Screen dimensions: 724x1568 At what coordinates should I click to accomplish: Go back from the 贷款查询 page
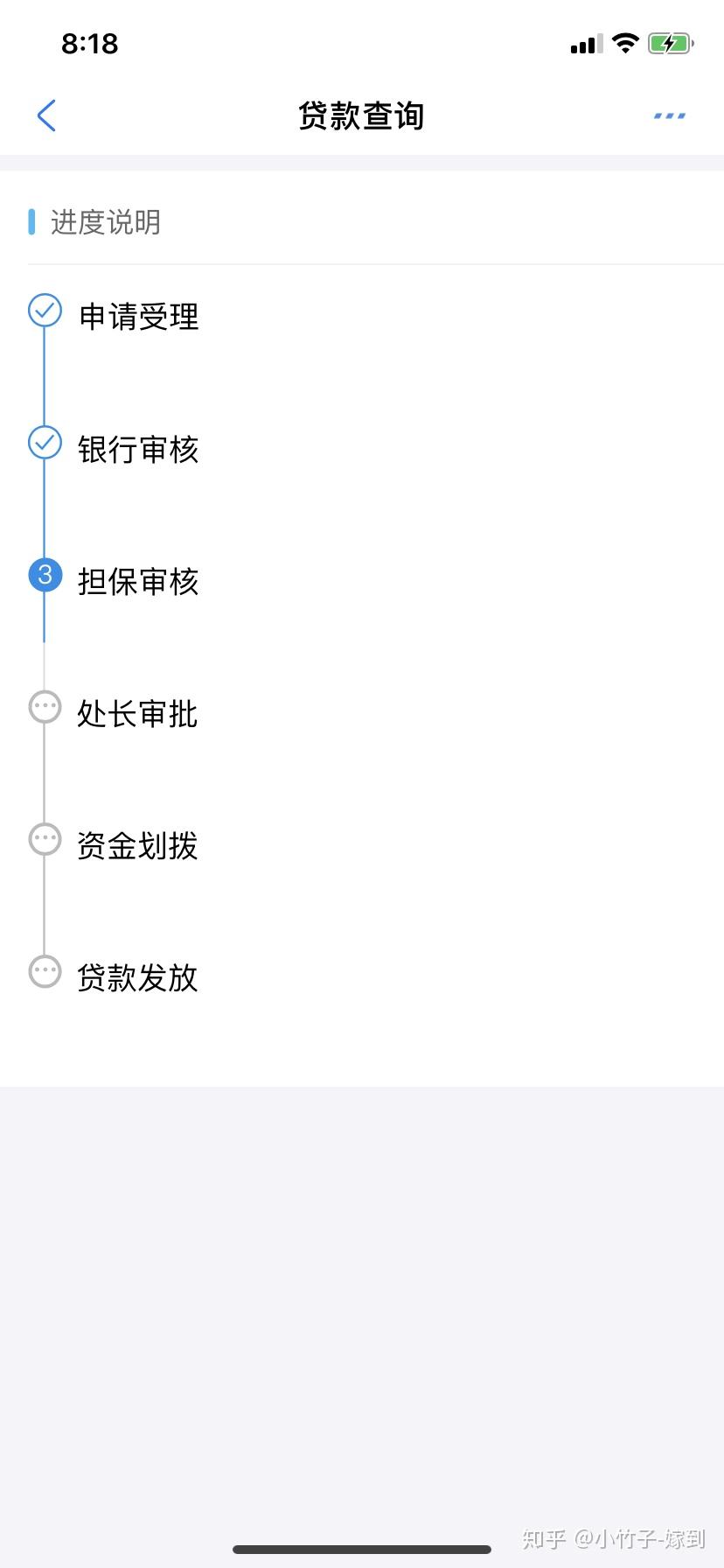pyautogui.click(x=47, y=115)
